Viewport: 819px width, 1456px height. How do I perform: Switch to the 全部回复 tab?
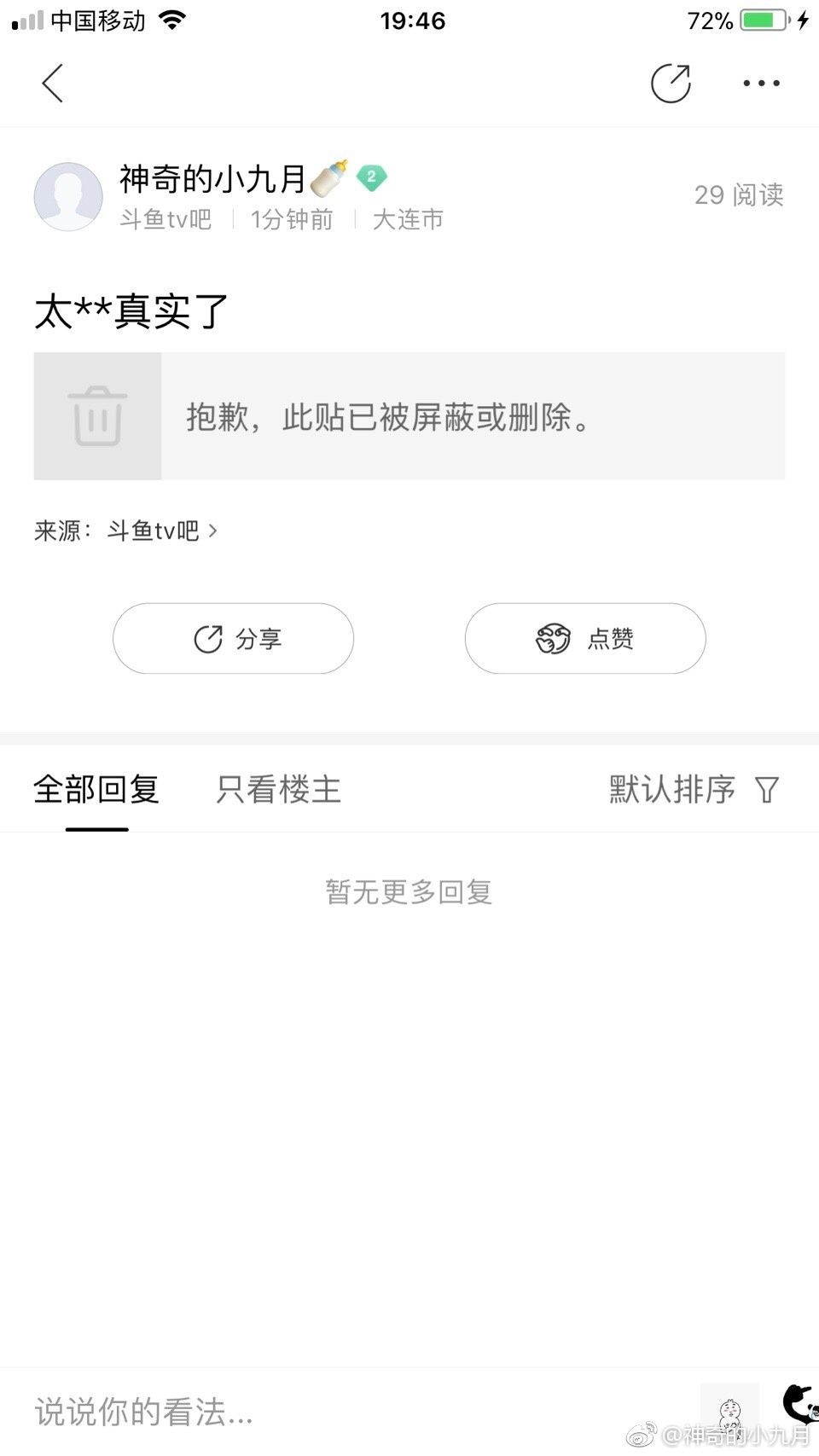click(x=96, y=790)
